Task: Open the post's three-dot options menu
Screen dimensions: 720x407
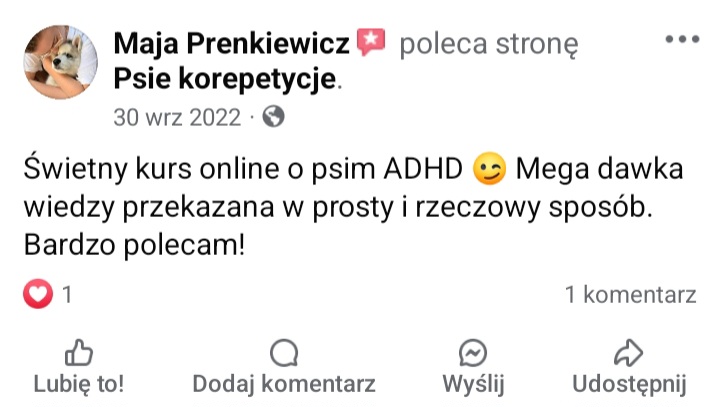Action: pyautogui.click(x=682, y=40)
